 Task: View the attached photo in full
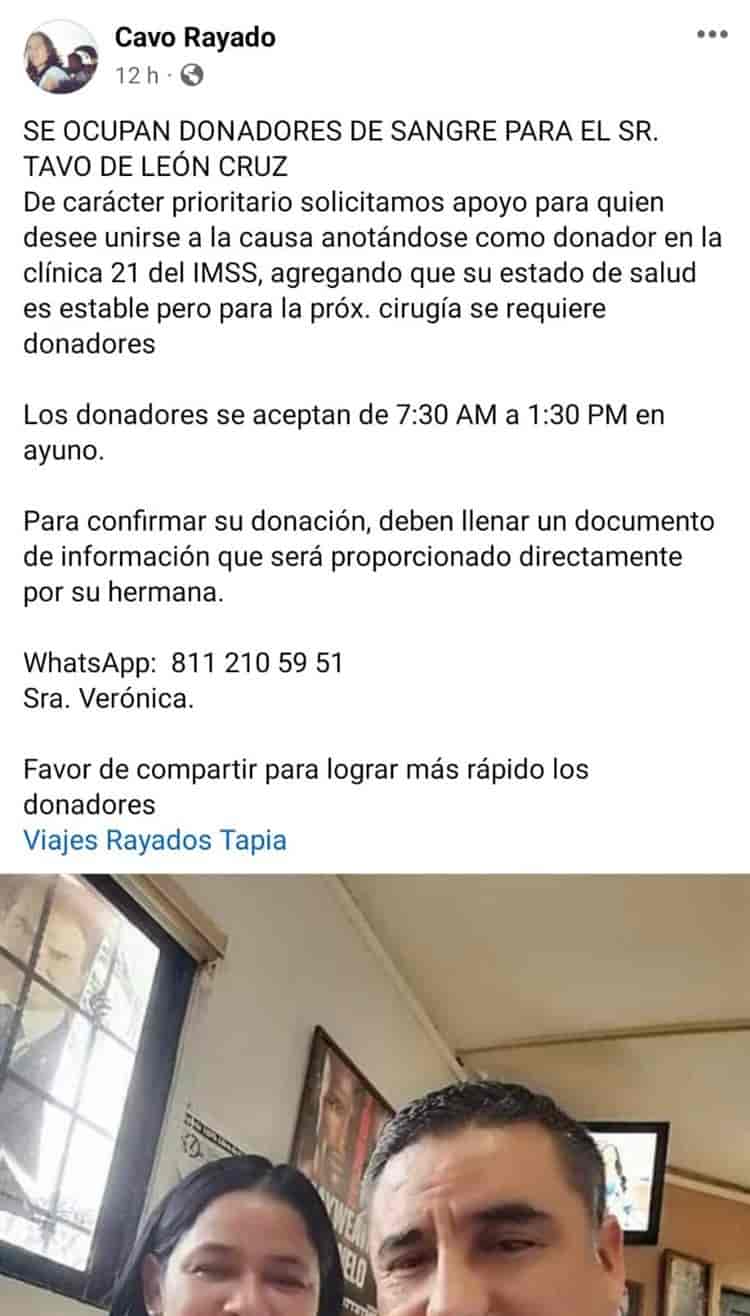coord(375,1095)
